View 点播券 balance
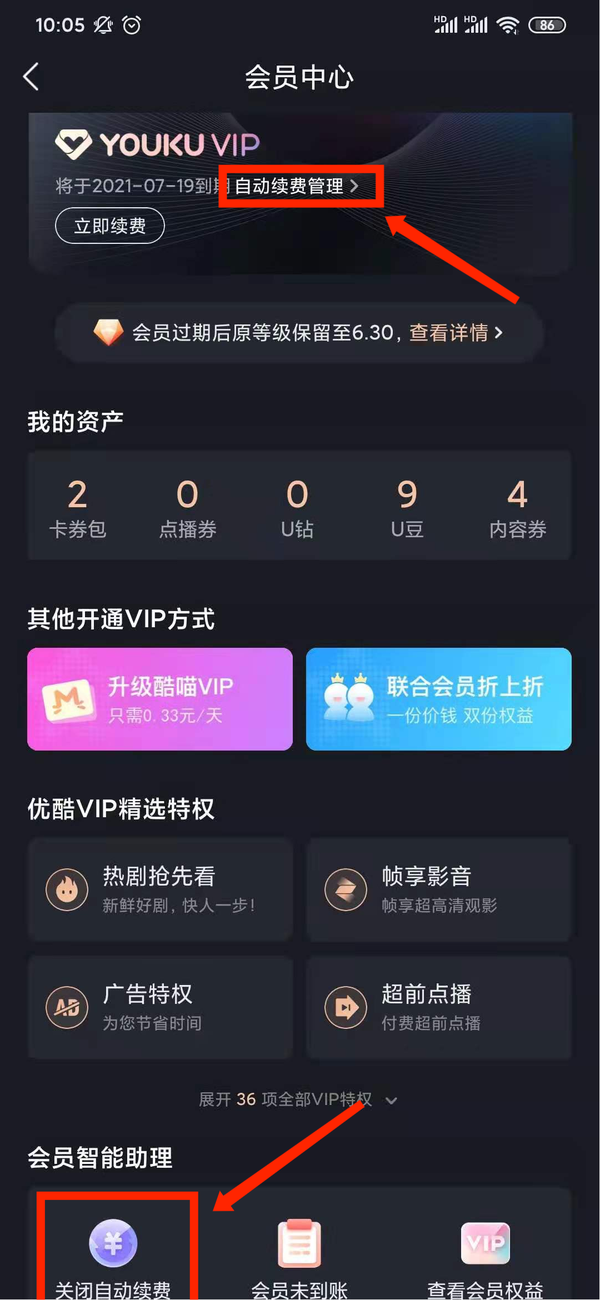 [x=187, y=508]
